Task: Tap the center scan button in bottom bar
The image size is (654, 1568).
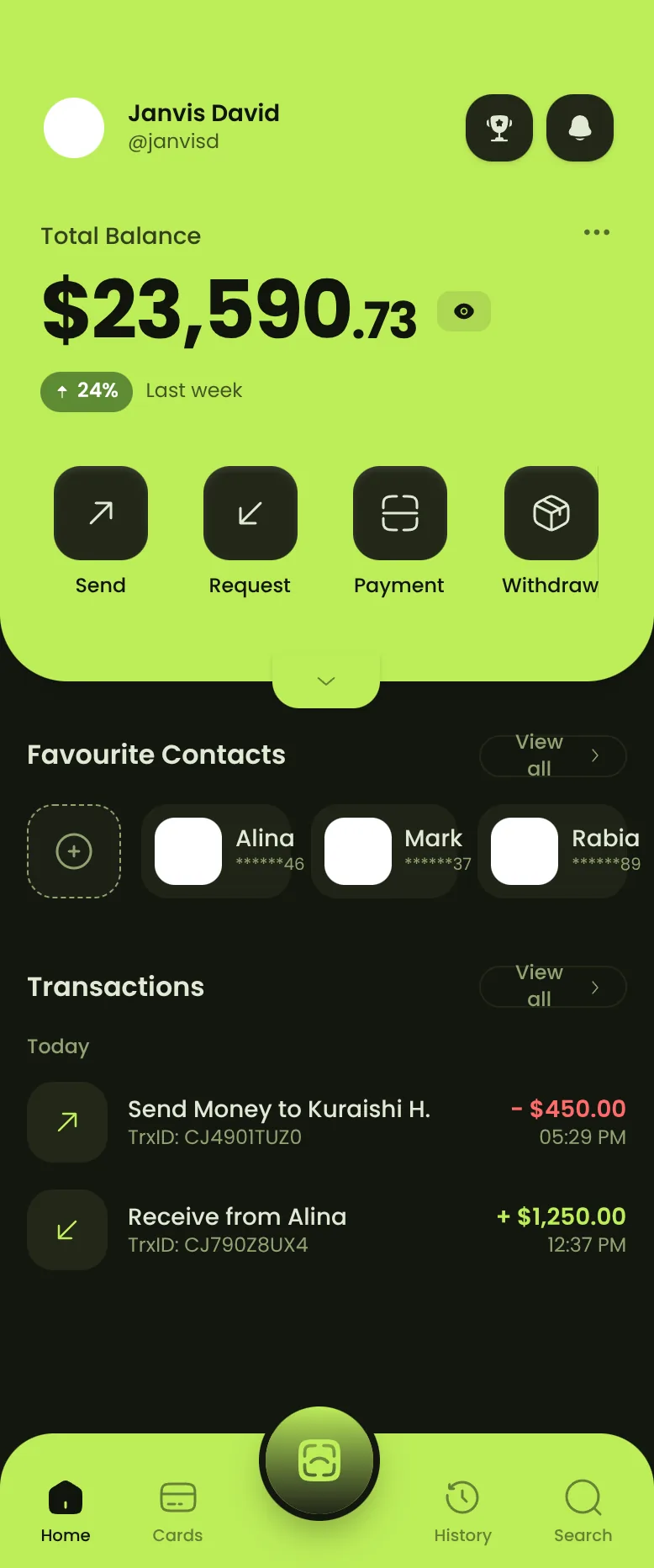Action: pos(319,1462)
